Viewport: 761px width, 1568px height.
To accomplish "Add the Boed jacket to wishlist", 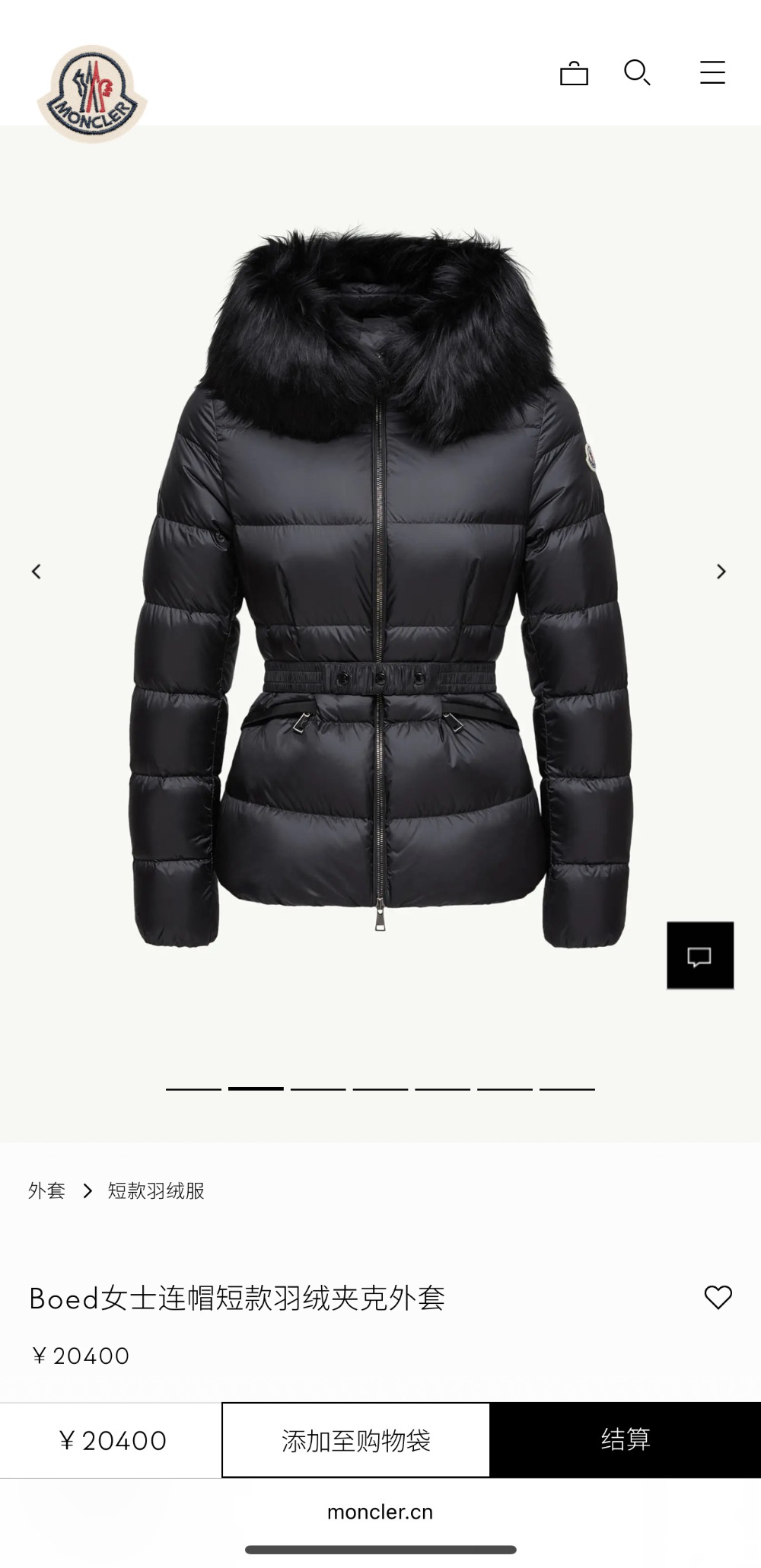I will [718, 1297].
